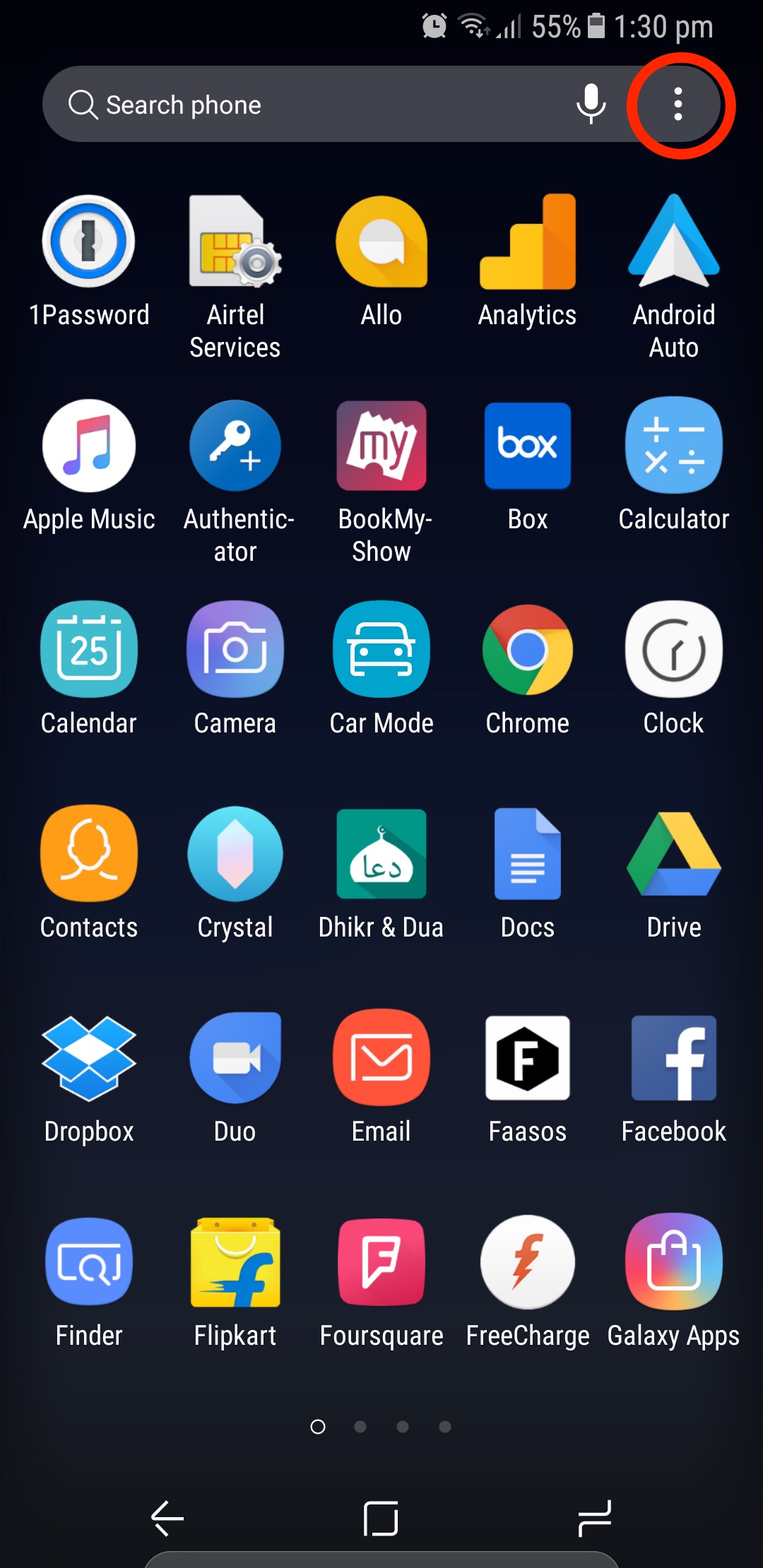The height and width of the screenshot is (1568, 763).
Task: Launch the 1Password app
Action: (x=89, y=242)
